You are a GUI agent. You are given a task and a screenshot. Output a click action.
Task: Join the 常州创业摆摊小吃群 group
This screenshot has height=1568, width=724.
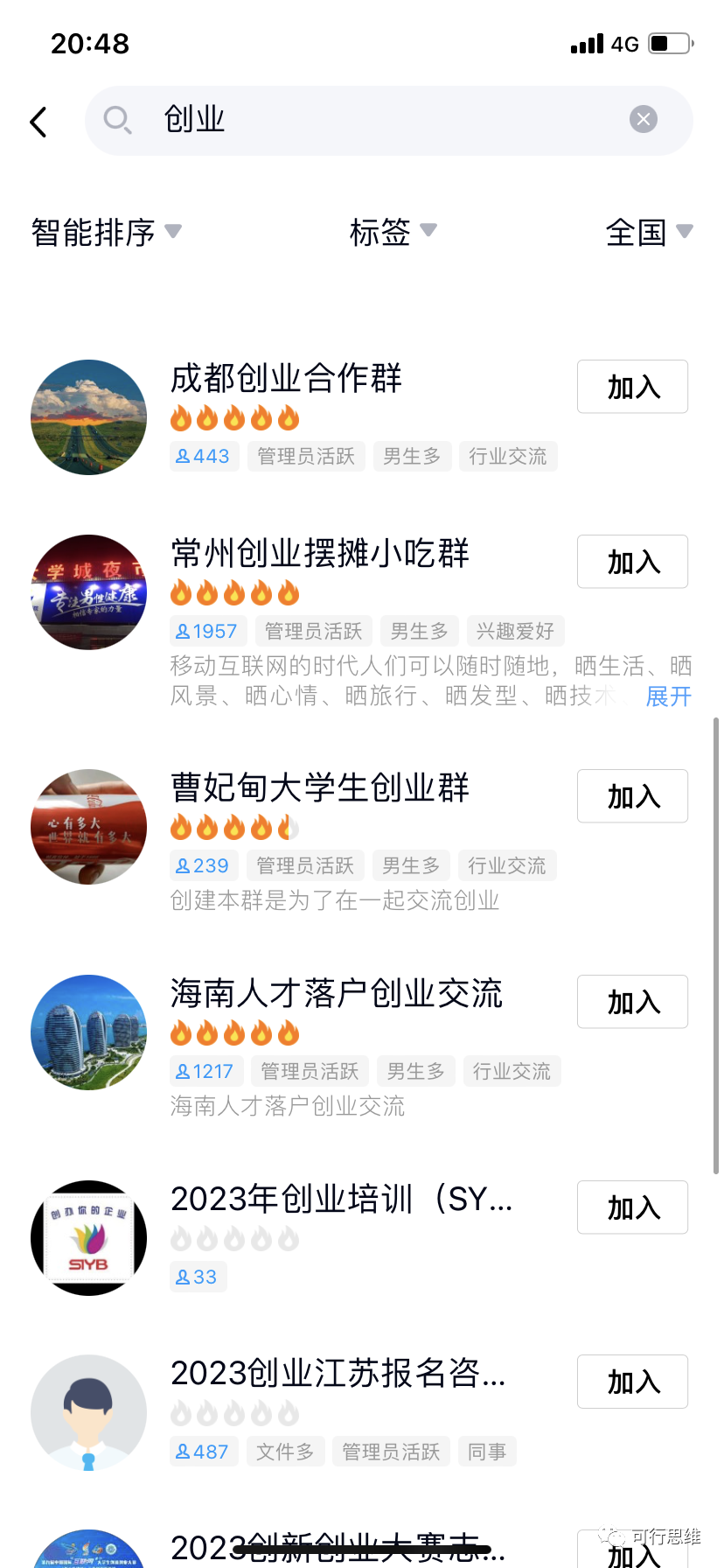(632, 562)
